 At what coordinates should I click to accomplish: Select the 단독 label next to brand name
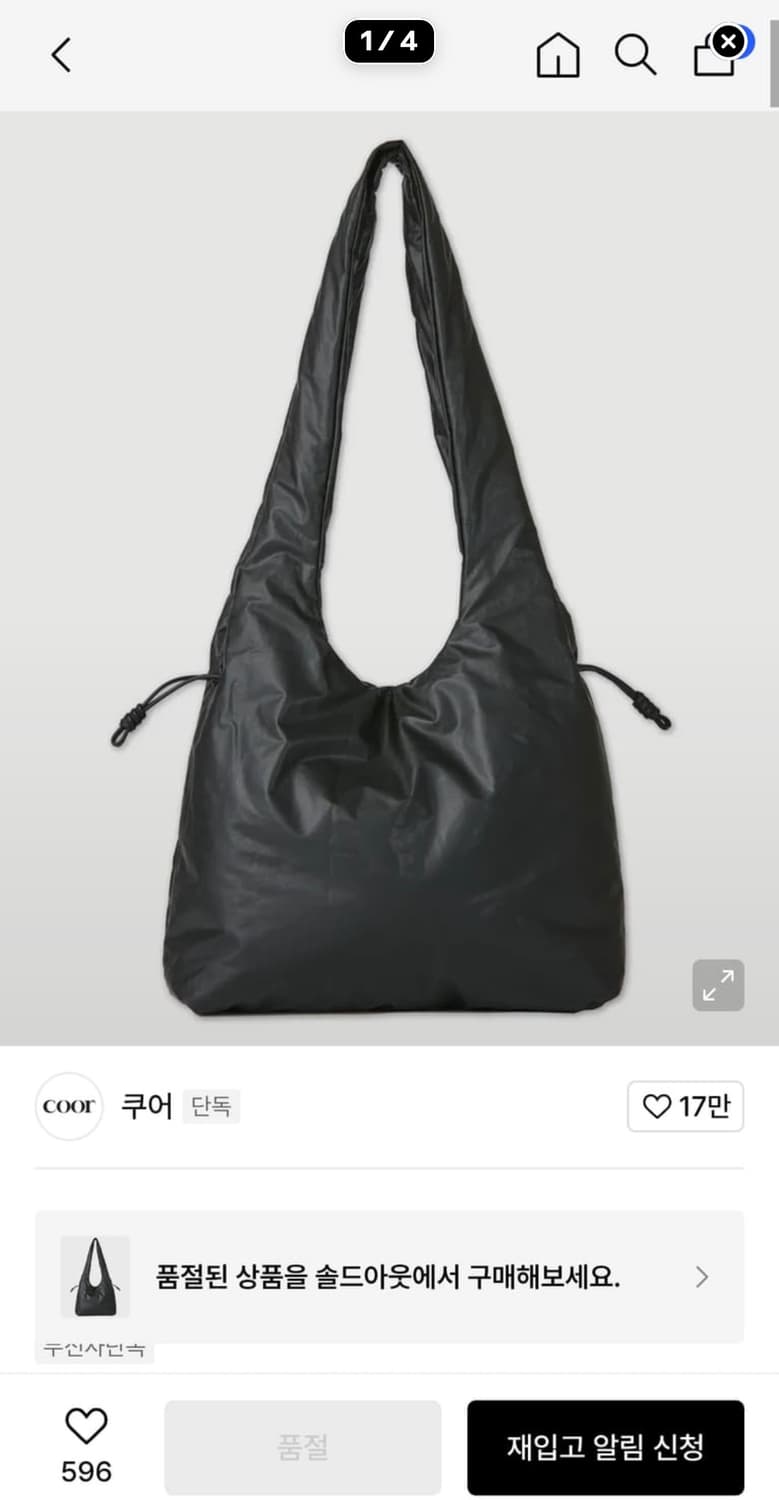(212, 1108)
